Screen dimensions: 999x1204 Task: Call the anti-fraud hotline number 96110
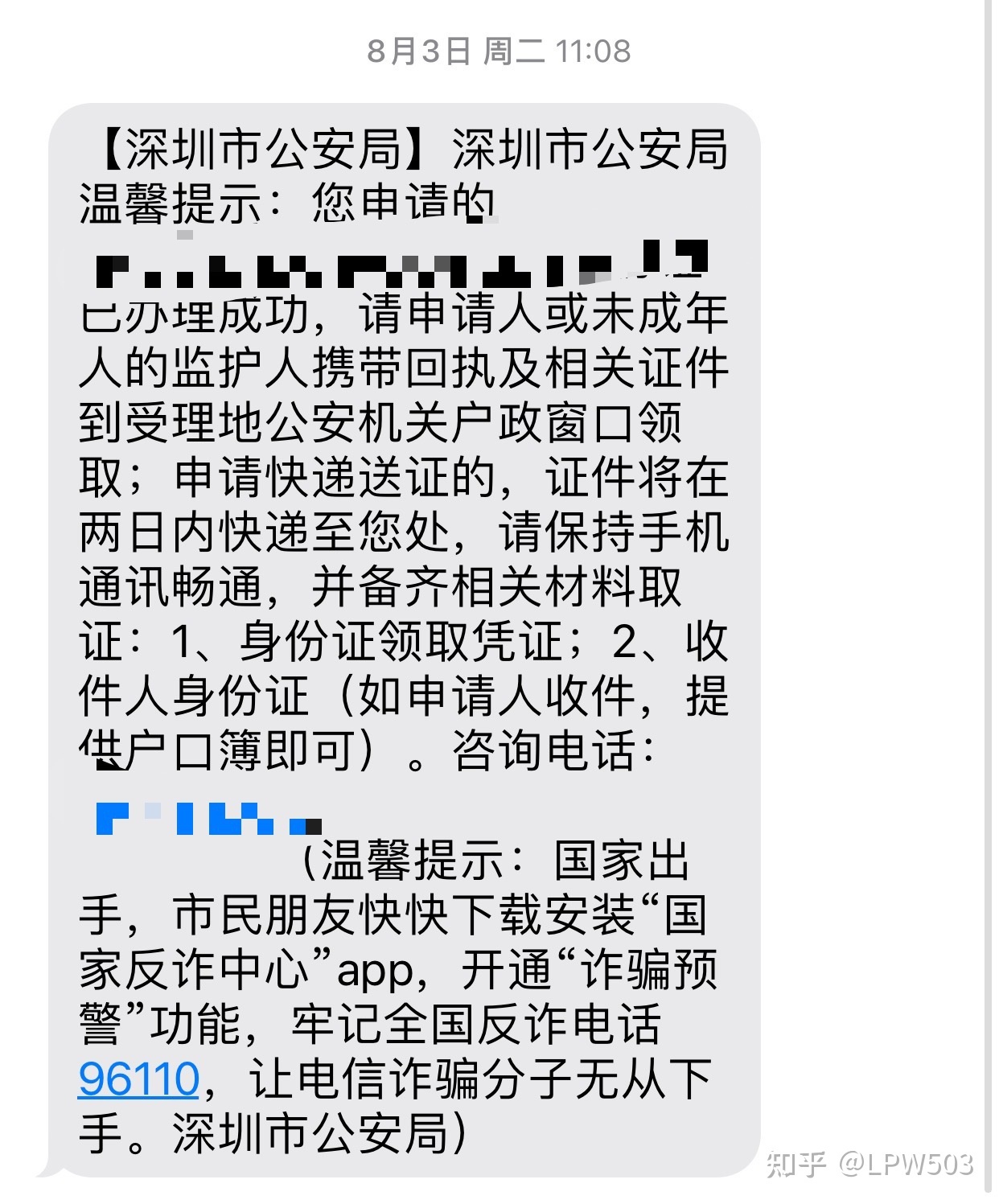coord(138,1079)
